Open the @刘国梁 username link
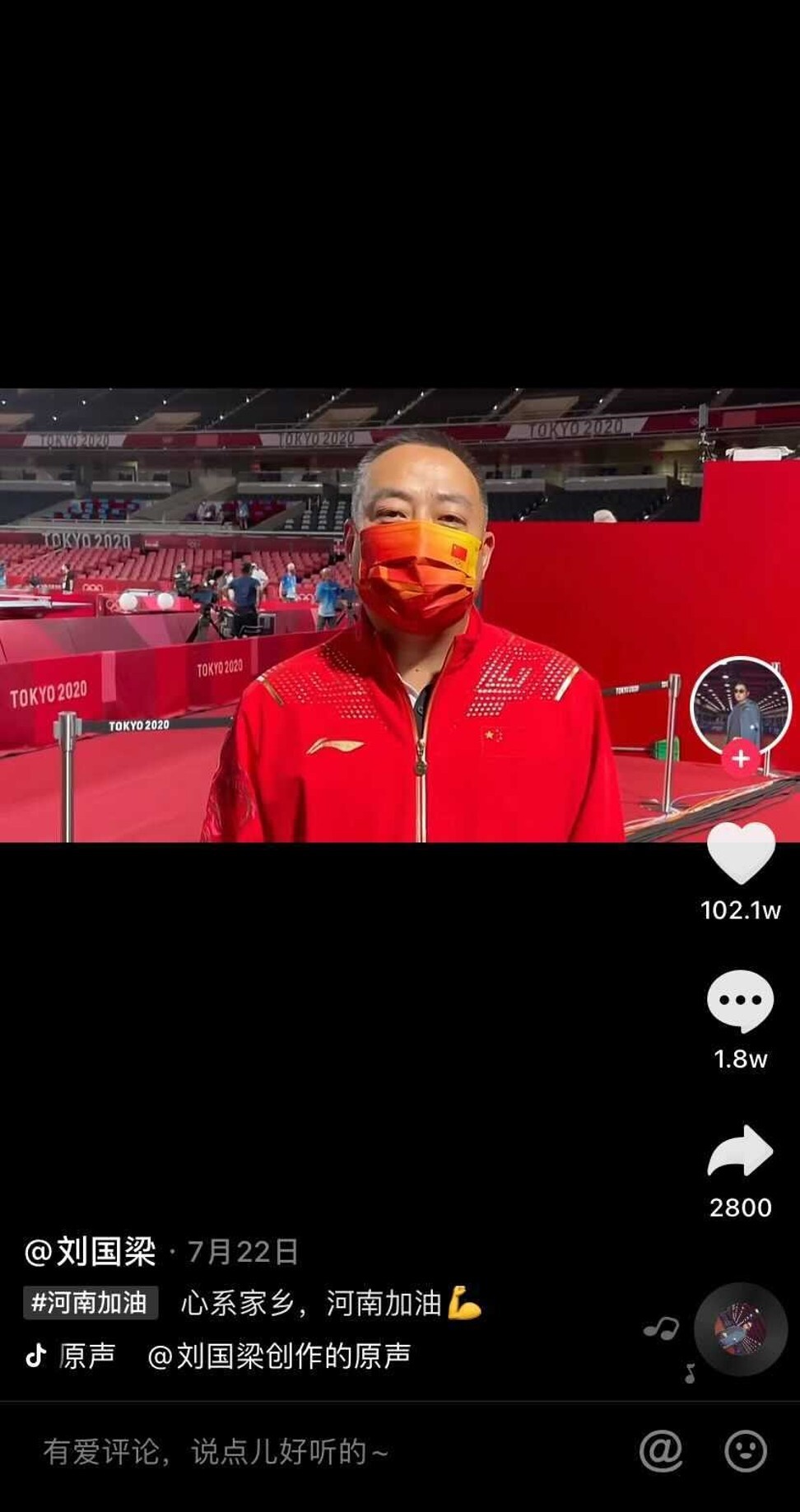 [91, 1252]
